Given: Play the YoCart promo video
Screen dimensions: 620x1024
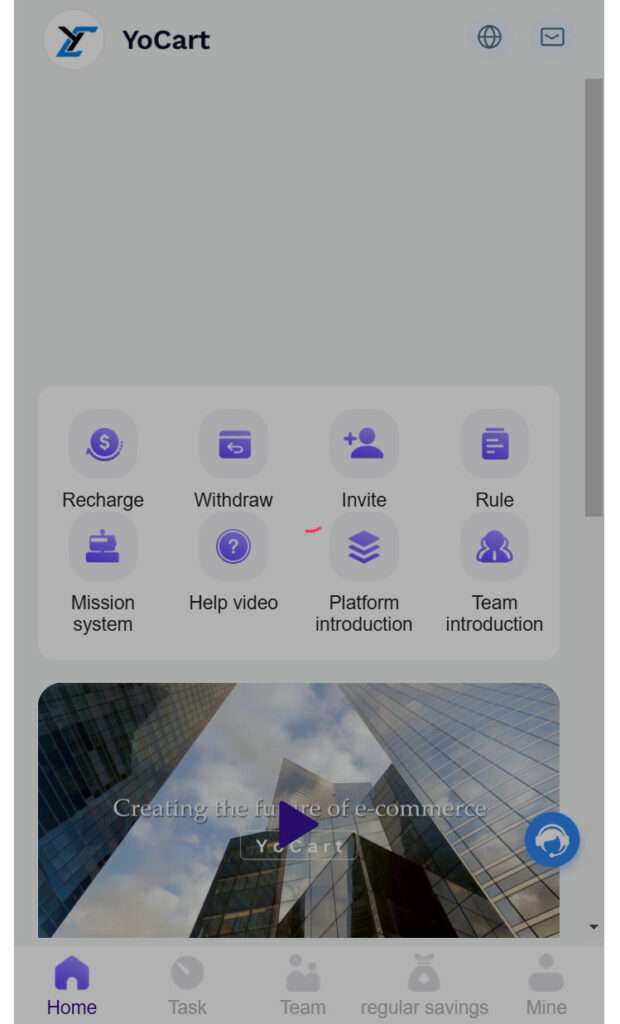Looking at the screenshot, I should 297,825.
